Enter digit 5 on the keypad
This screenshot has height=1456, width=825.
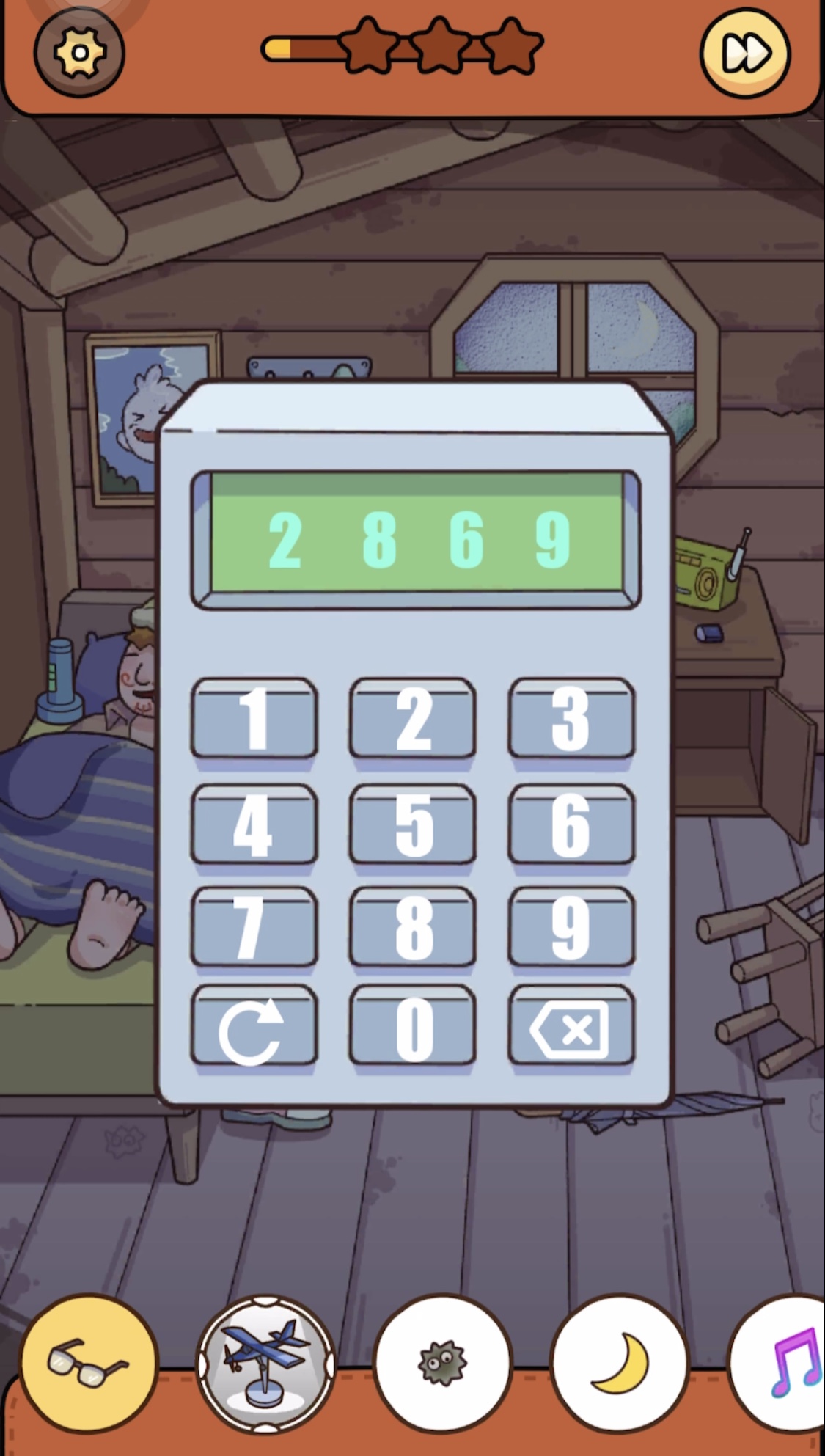413,824
